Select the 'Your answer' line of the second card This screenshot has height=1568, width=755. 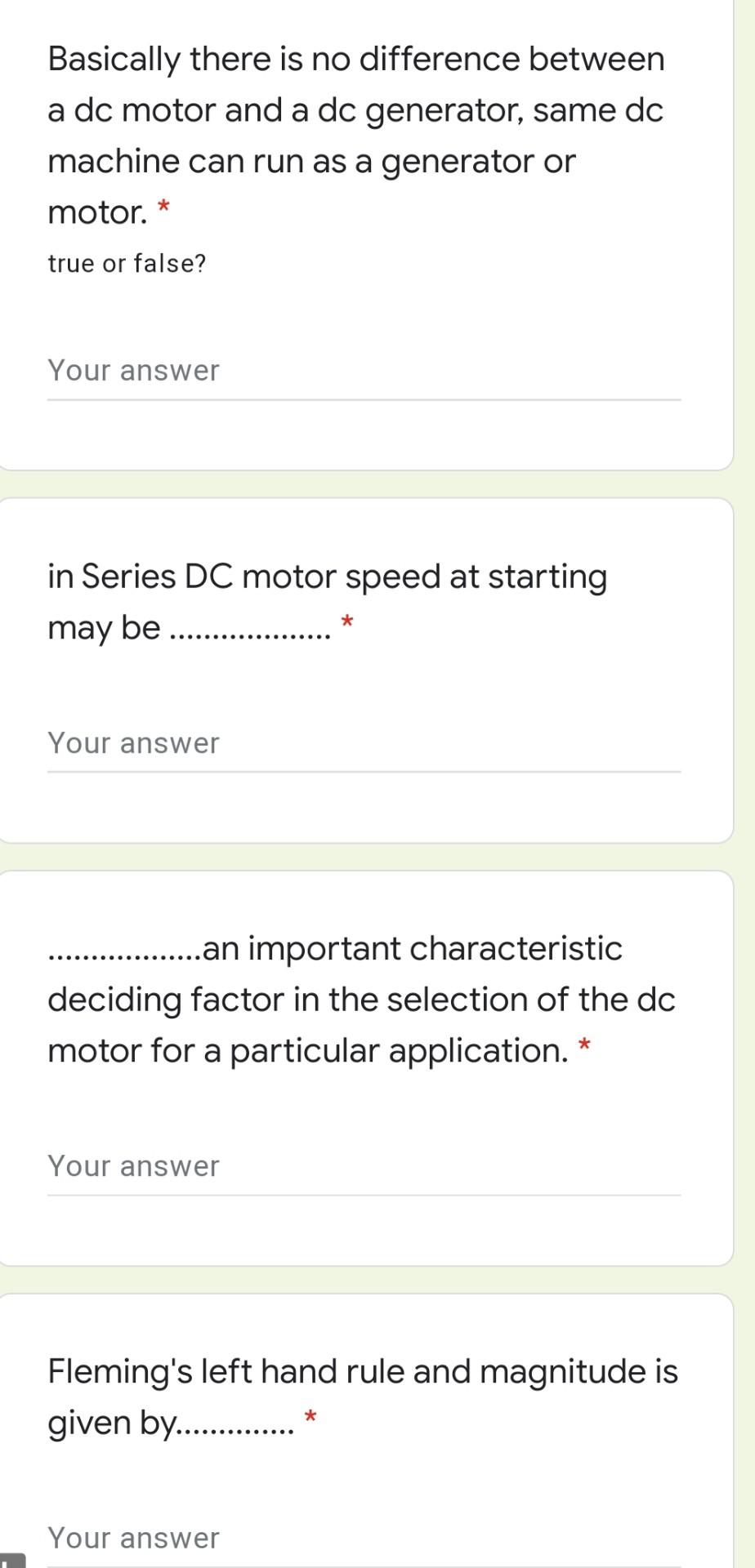pyautogui.click(x=133, y=743)
